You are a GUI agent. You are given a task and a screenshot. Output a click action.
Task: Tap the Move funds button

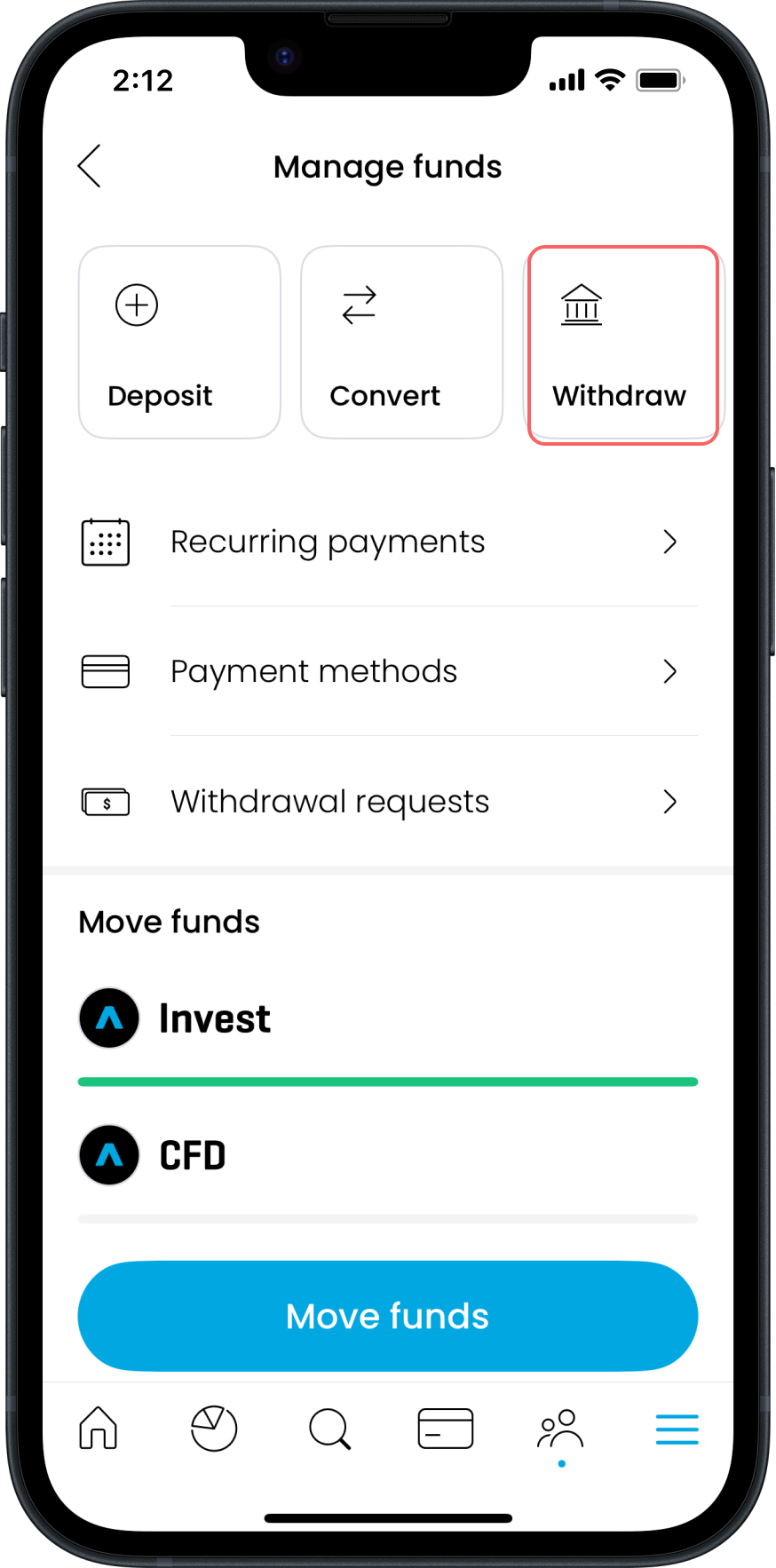pyautogui.click(x=388, y=1316)
